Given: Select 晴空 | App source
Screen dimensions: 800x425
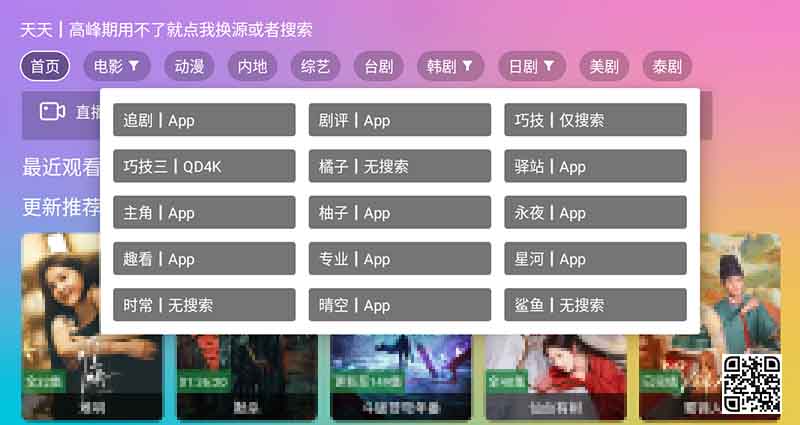Looking at the screenshot, I should (x=399, y=304).
